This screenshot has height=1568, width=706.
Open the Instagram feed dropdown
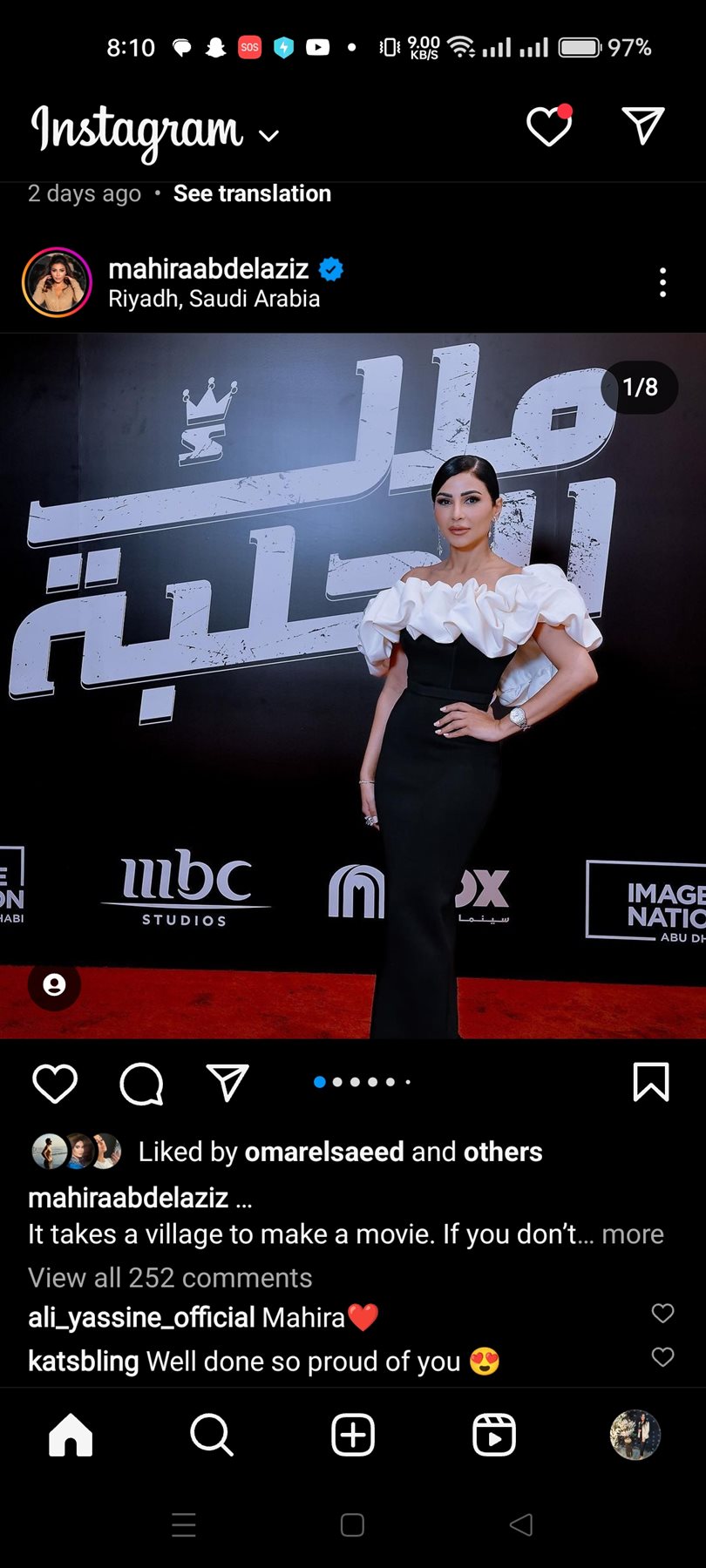point(269,135)
